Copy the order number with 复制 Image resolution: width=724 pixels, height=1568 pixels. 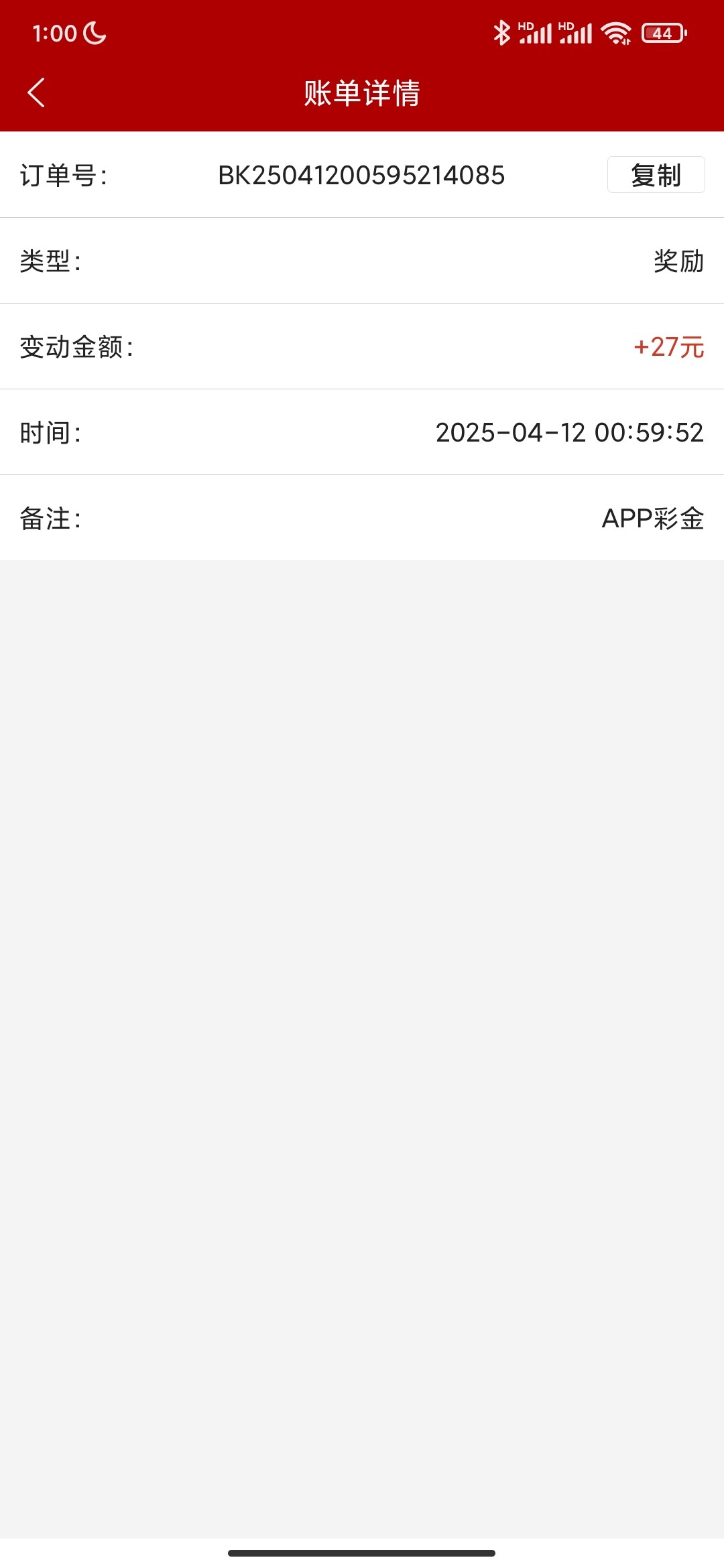(x=656, y=175)
